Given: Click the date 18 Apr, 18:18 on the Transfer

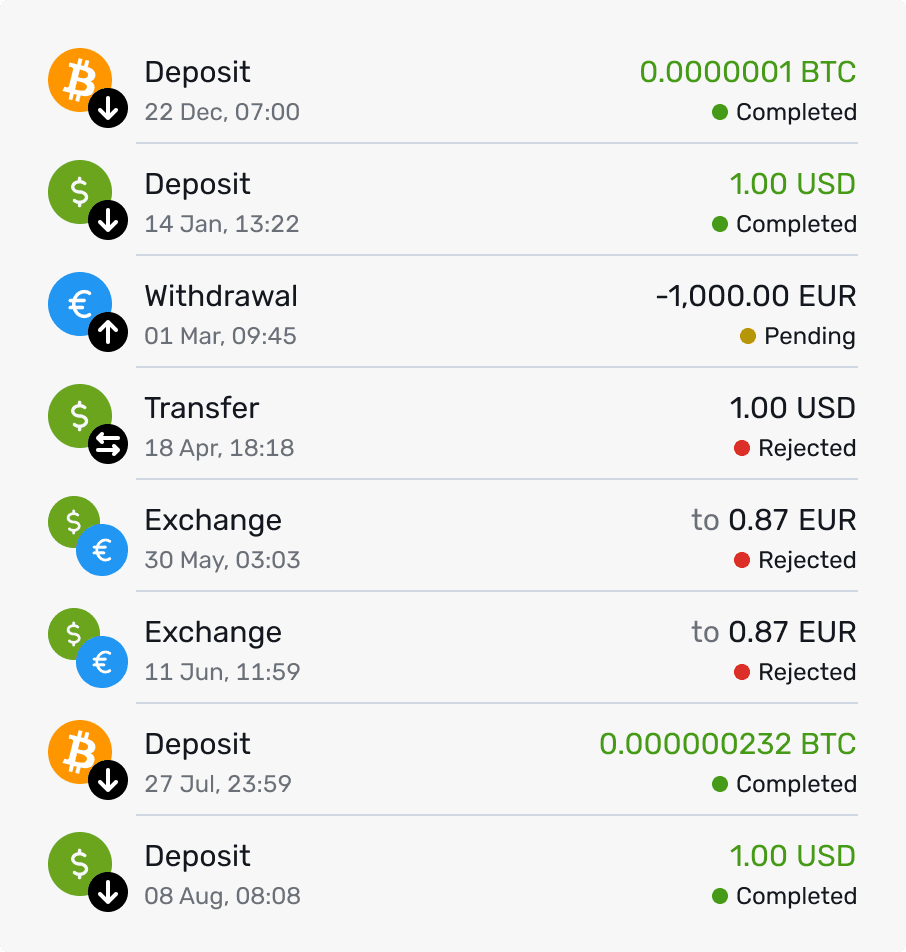Looking at the screenshot, I should [x=219, y=448].
